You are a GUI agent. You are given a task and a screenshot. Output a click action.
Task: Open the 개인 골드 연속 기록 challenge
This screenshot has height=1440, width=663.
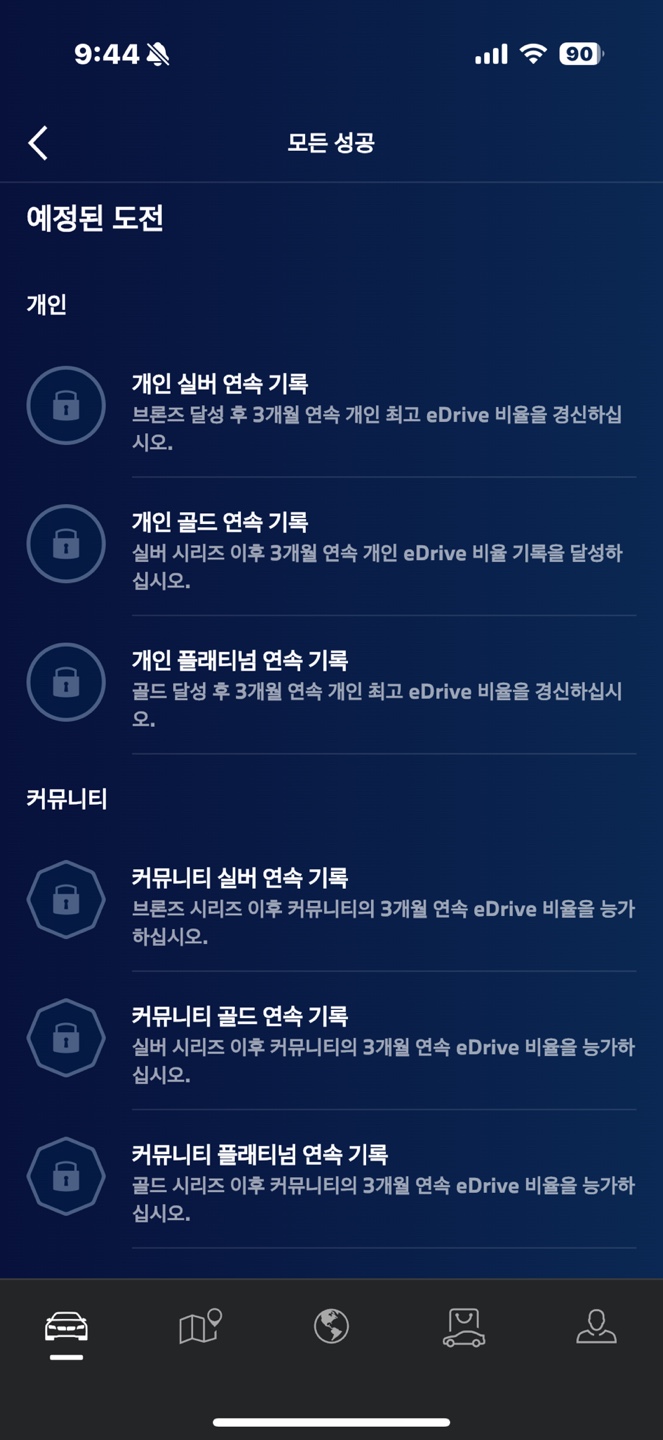pyautogui.click(x=330, y=546)
